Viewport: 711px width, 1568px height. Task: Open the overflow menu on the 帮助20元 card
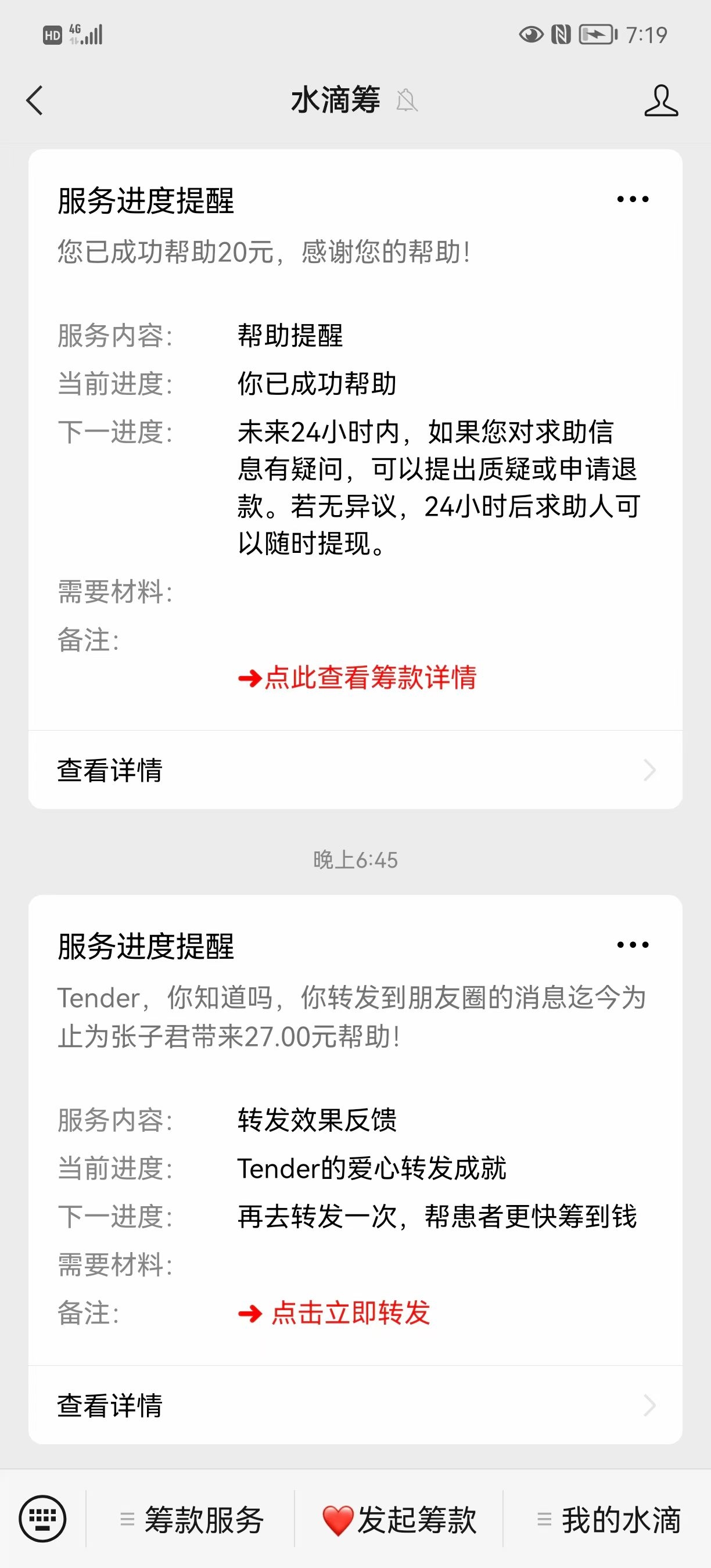(x=633, y=199)
